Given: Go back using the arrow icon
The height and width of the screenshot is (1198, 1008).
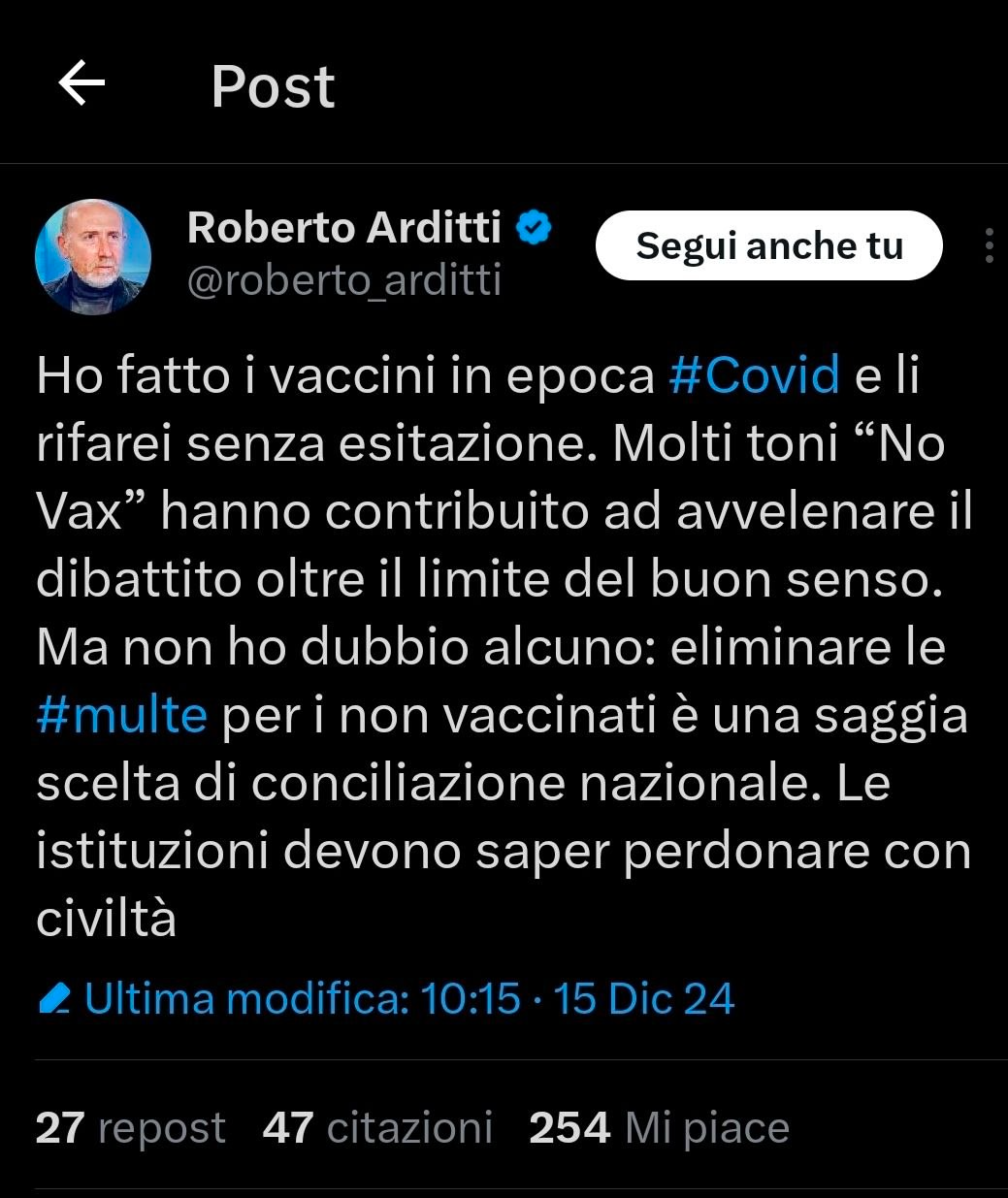Looking at the screenshot, I should pos(82,85).
